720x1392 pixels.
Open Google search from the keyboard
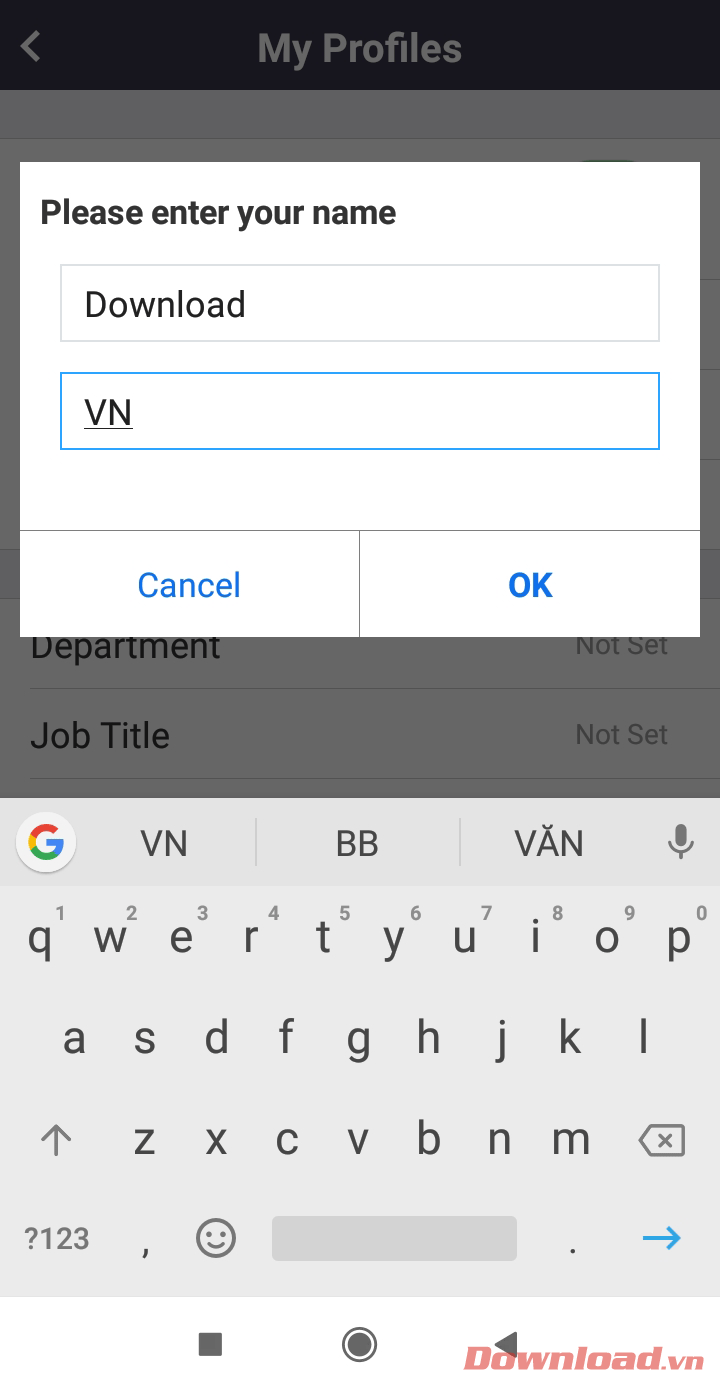tap(46, 843)
